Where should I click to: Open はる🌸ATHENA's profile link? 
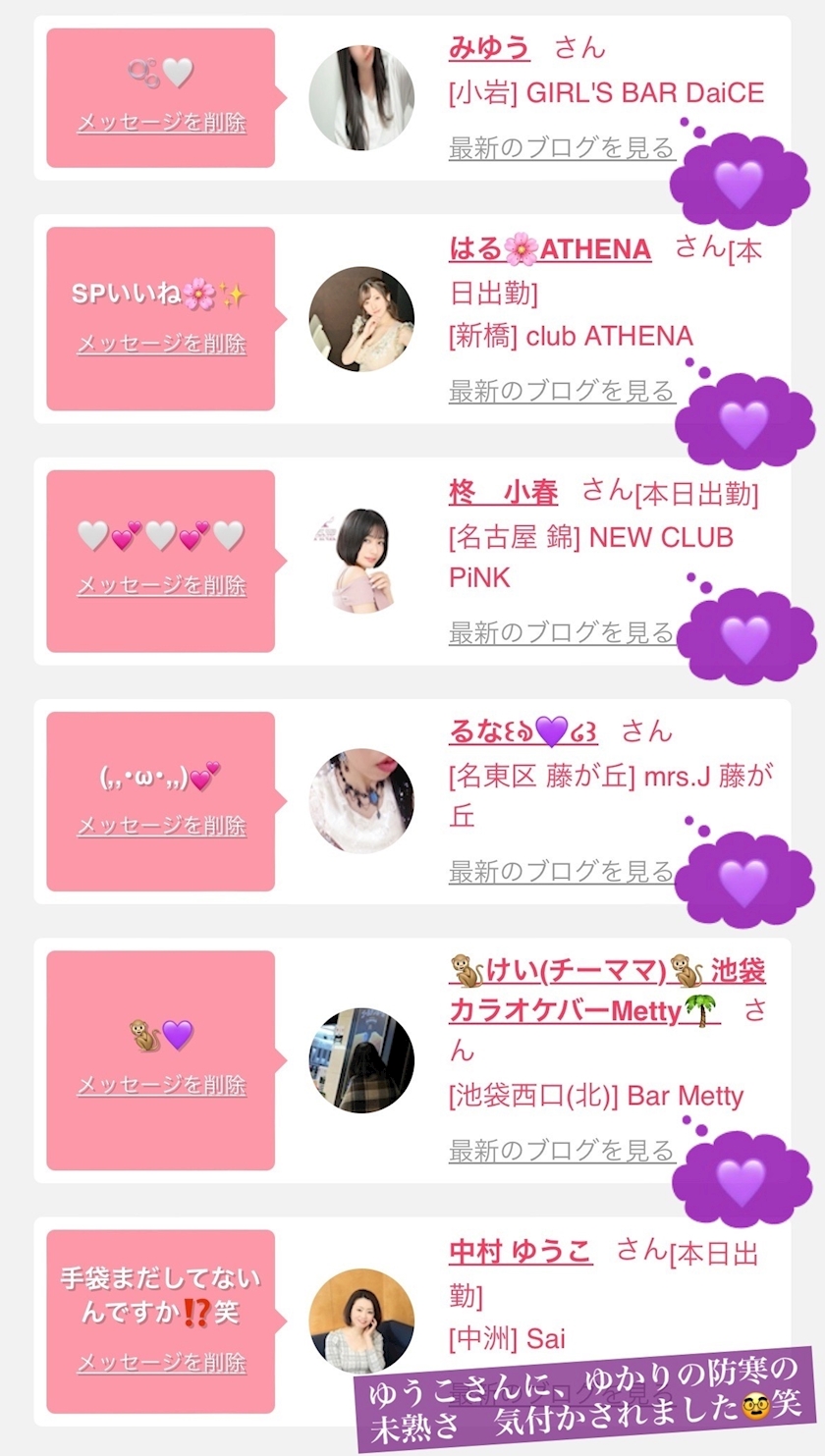point(549,248)
